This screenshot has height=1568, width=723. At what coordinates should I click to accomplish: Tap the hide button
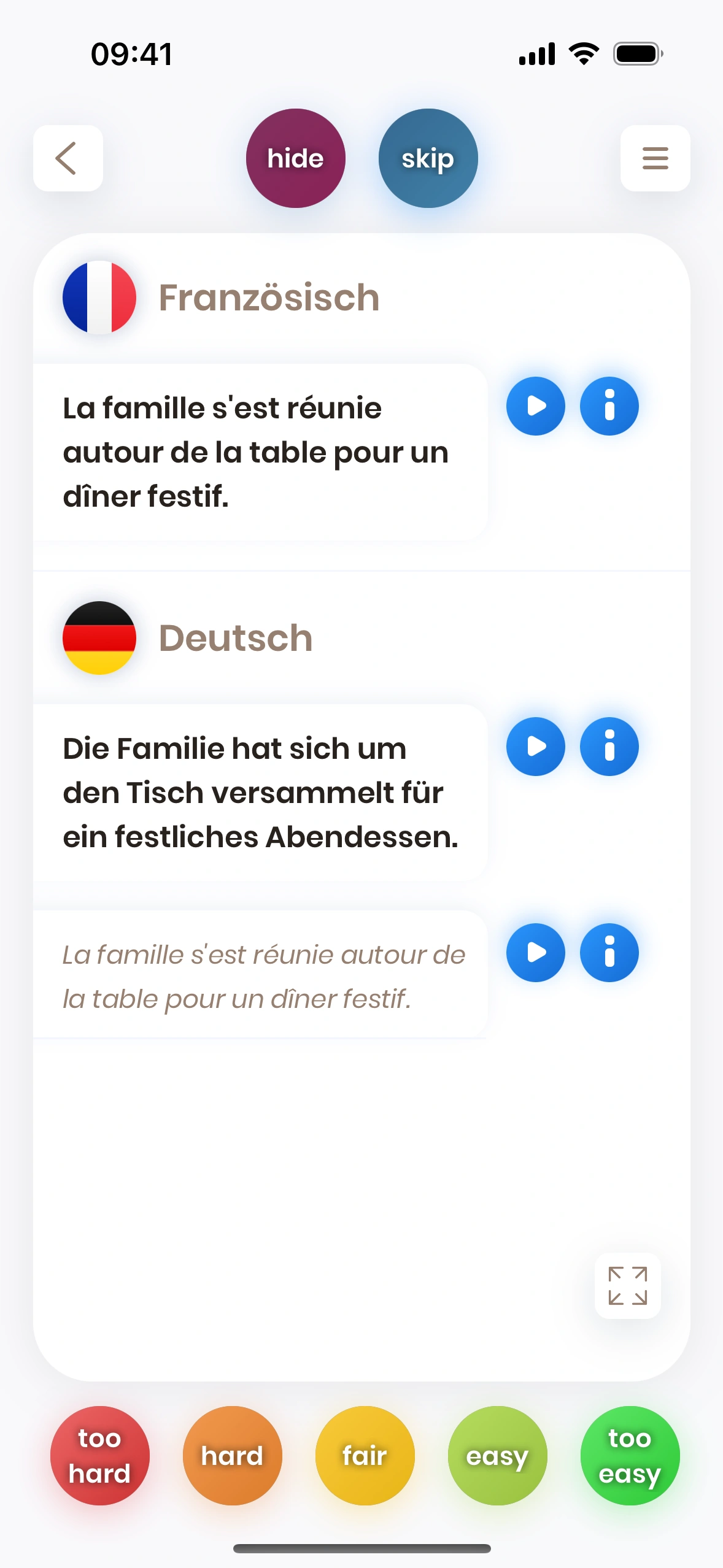295,158
